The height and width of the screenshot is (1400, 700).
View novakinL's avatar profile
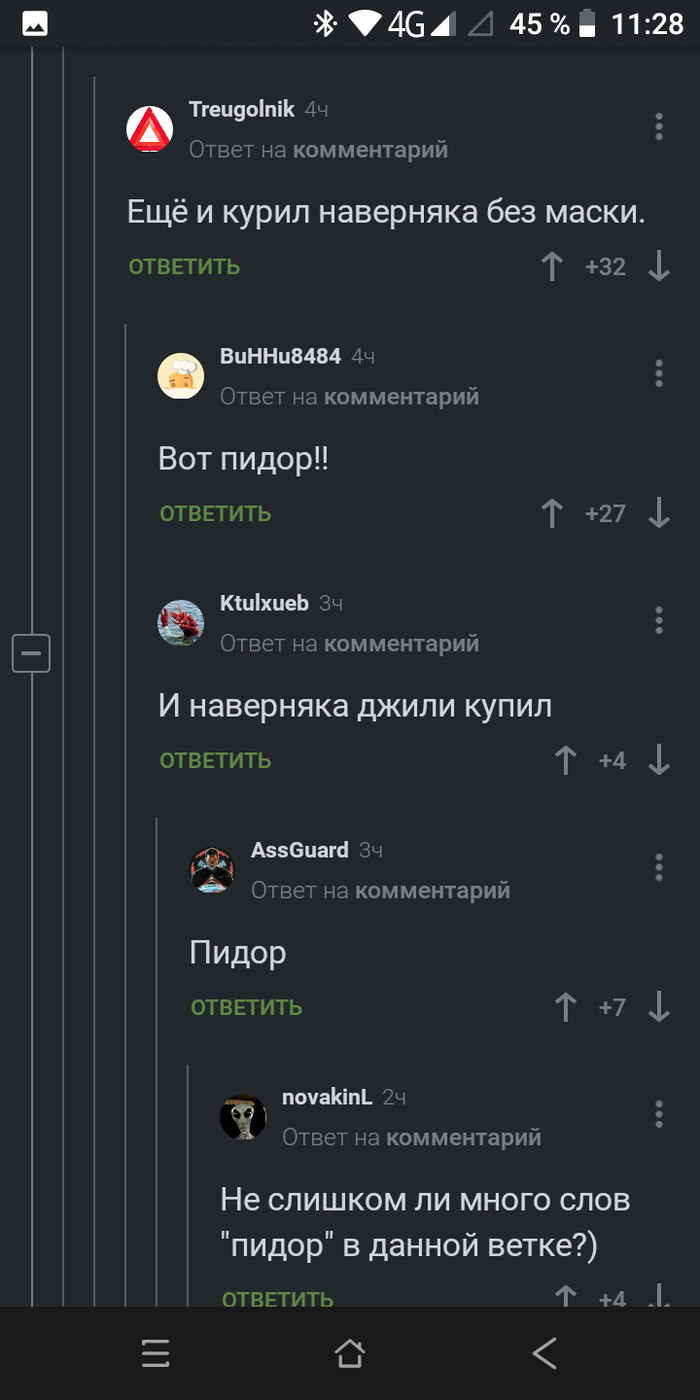click(243, 1117)
